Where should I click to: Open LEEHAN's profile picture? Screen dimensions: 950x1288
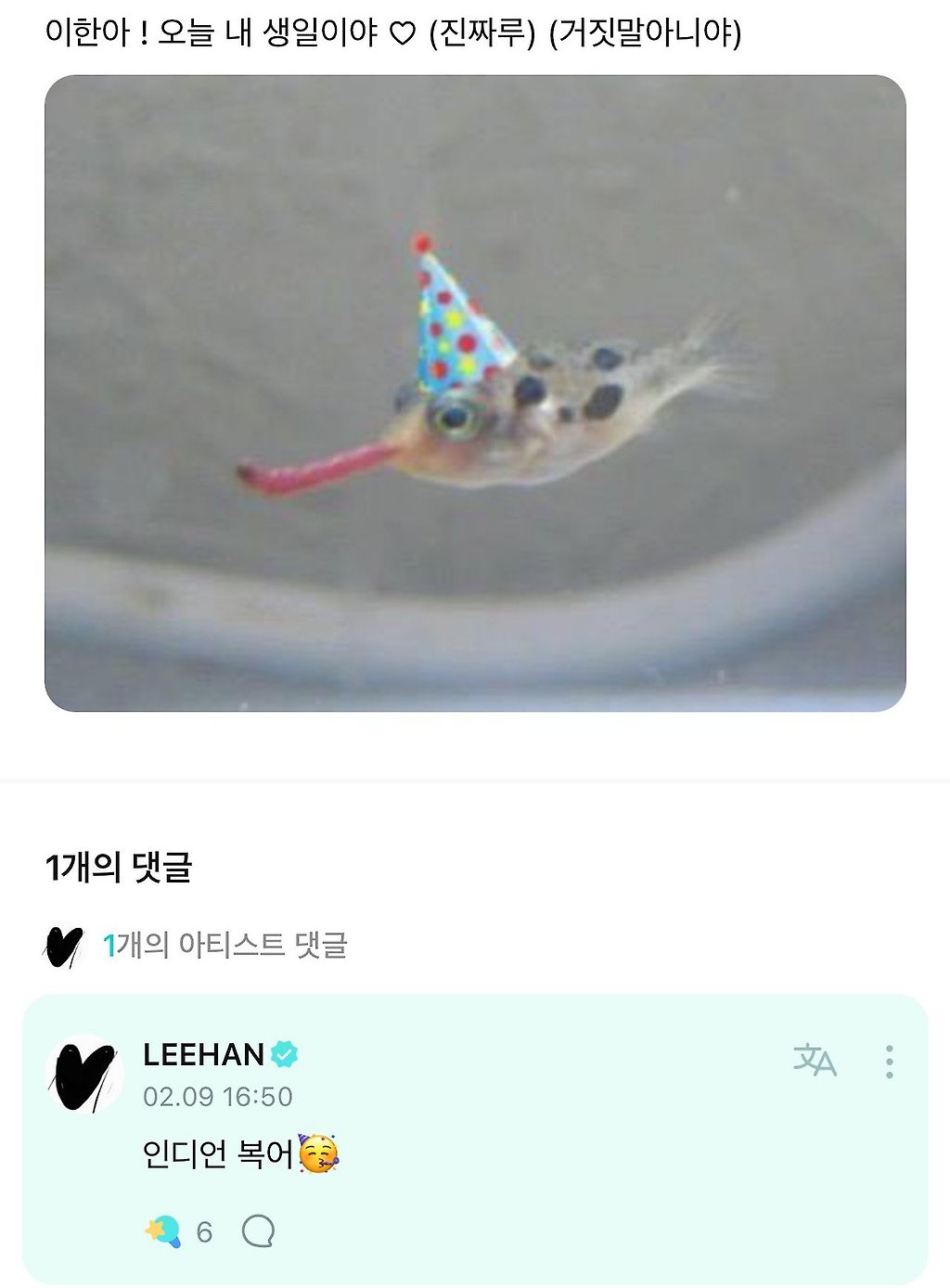point(84,1075)
